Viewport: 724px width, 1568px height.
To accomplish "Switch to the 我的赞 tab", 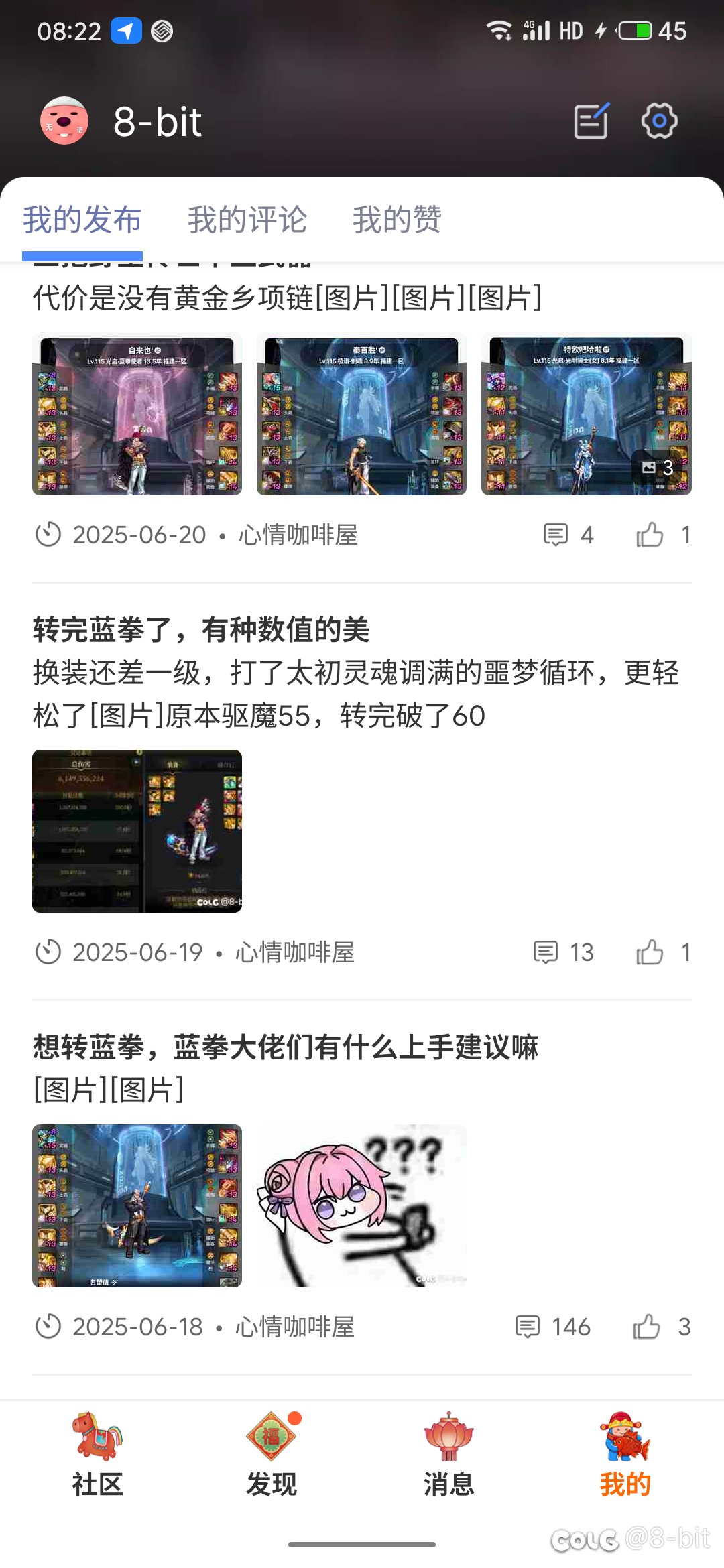I will click(398, 219).
